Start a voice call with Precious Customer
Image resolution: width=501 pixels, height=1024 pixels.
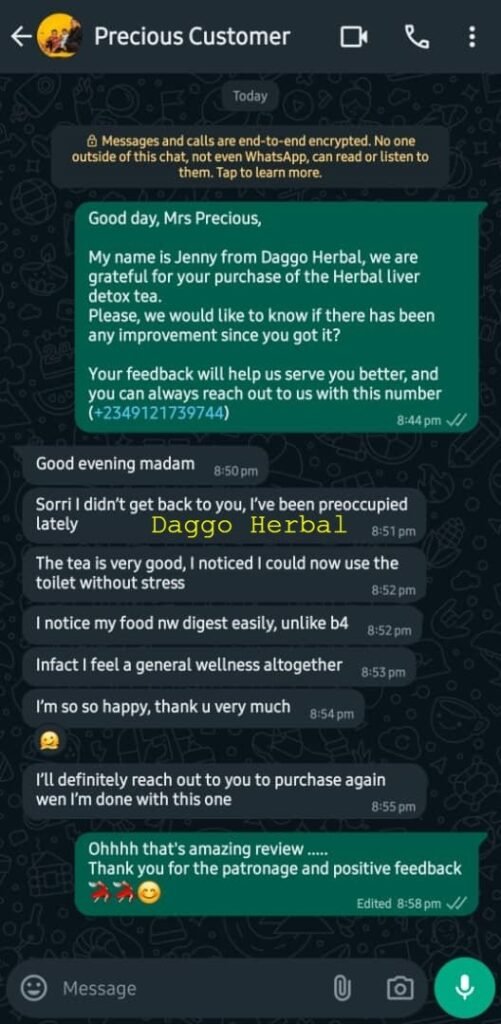click(x=417, y=37)
